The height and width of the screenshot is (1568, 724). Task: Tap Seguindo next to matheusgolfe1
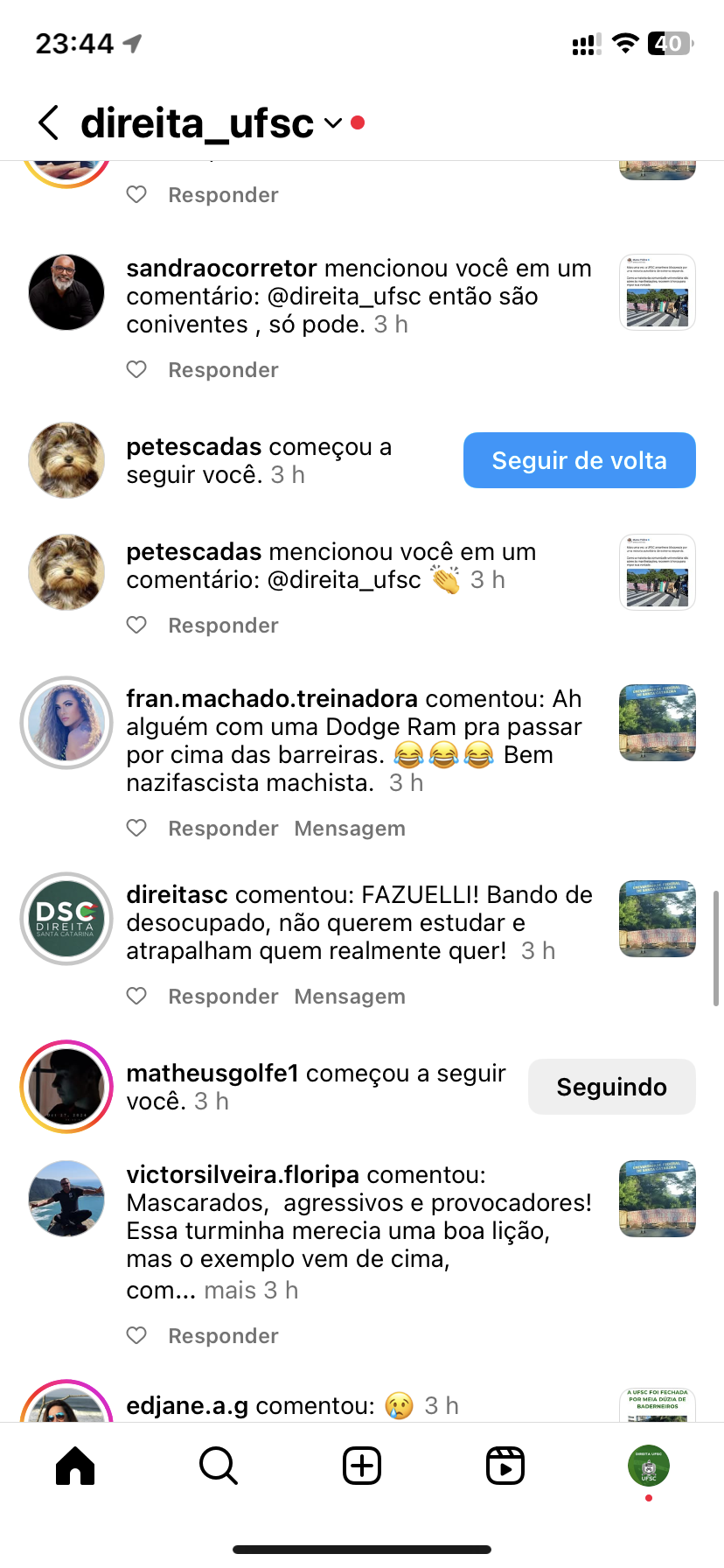click(x=611, y=1087)
